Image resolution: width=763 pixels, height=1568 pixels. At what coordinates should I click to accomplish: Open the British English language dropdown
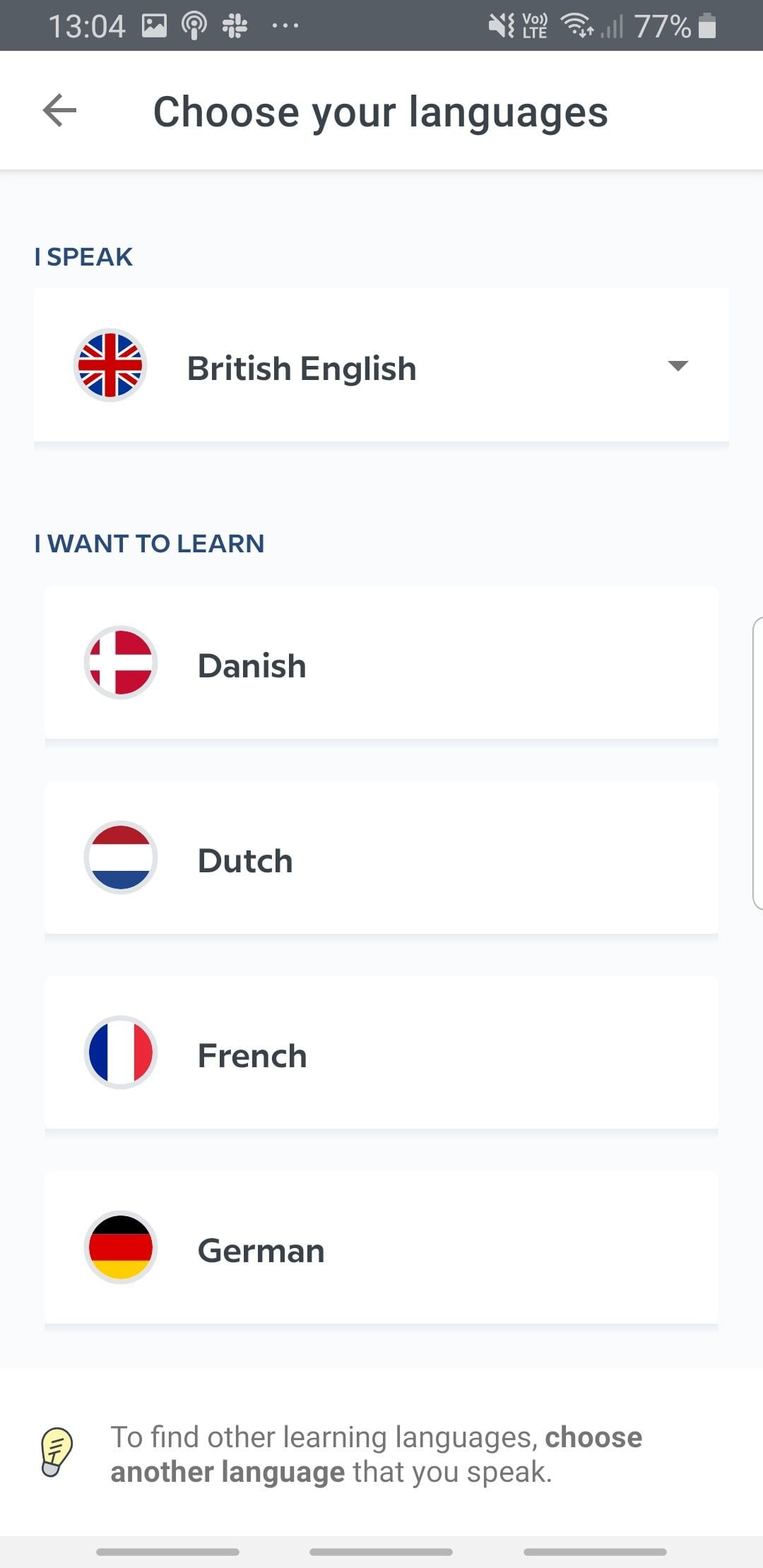tap(381, 367)
